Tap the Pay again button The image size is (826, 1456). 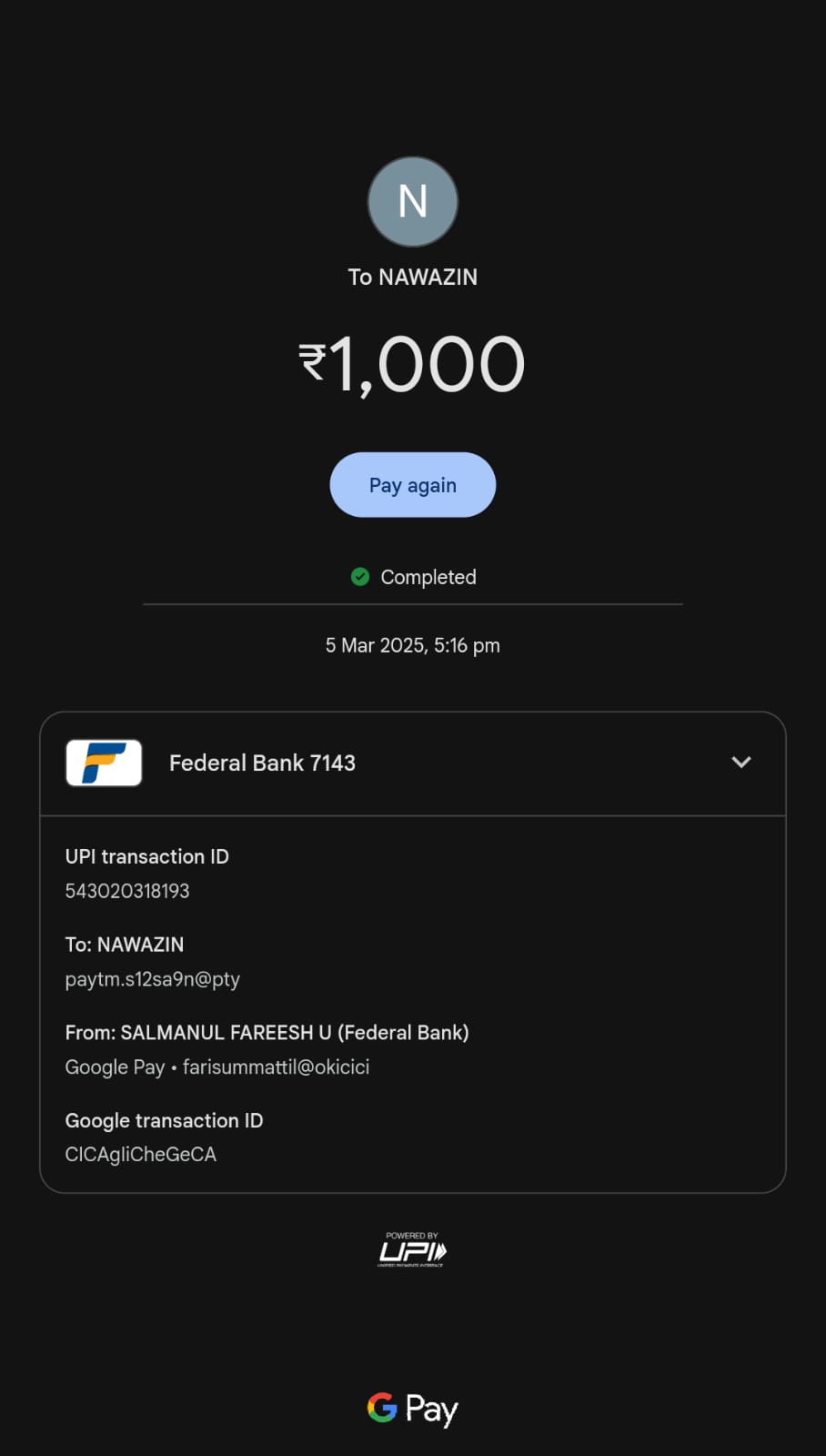coord(412,485)
